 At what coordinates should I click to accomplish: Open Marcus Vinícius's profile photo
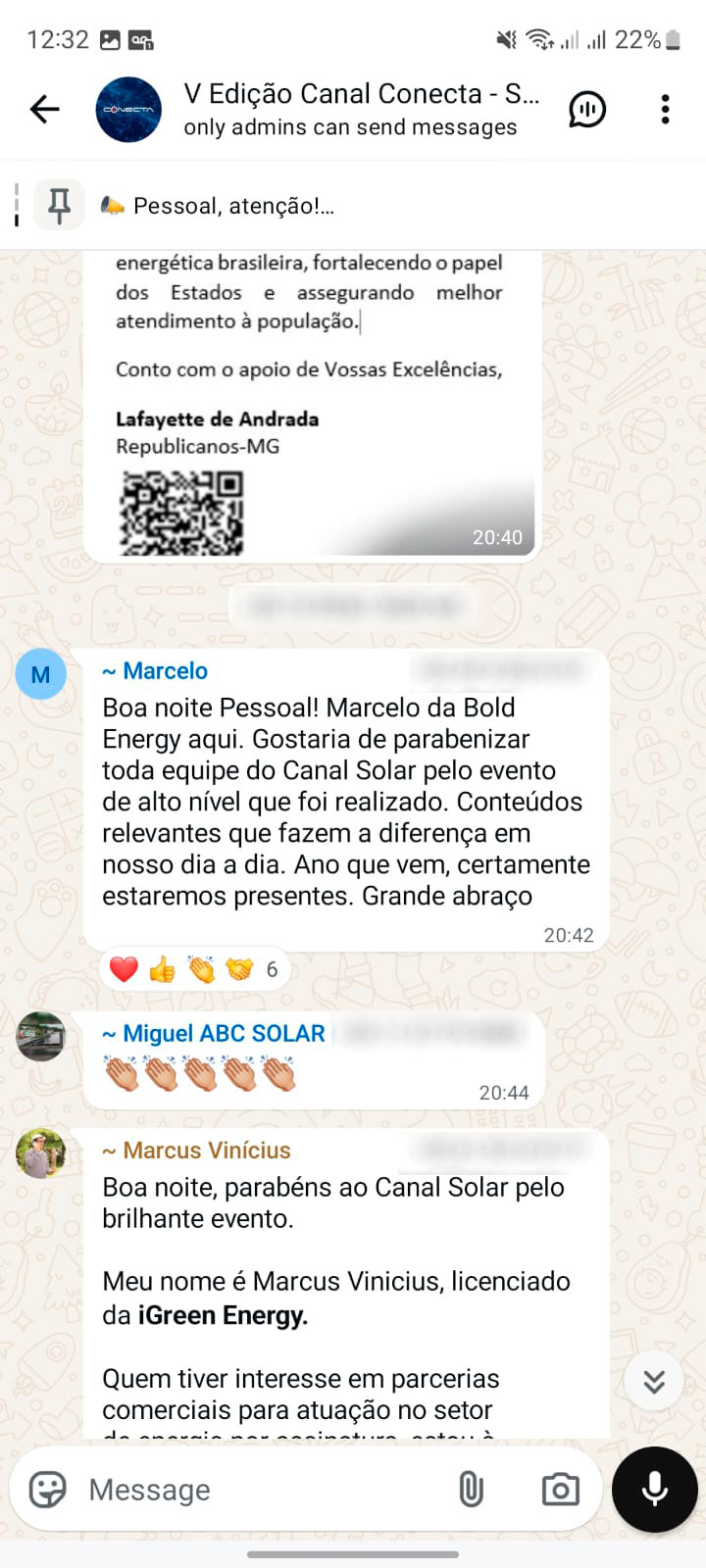(x=40, y=1153)
